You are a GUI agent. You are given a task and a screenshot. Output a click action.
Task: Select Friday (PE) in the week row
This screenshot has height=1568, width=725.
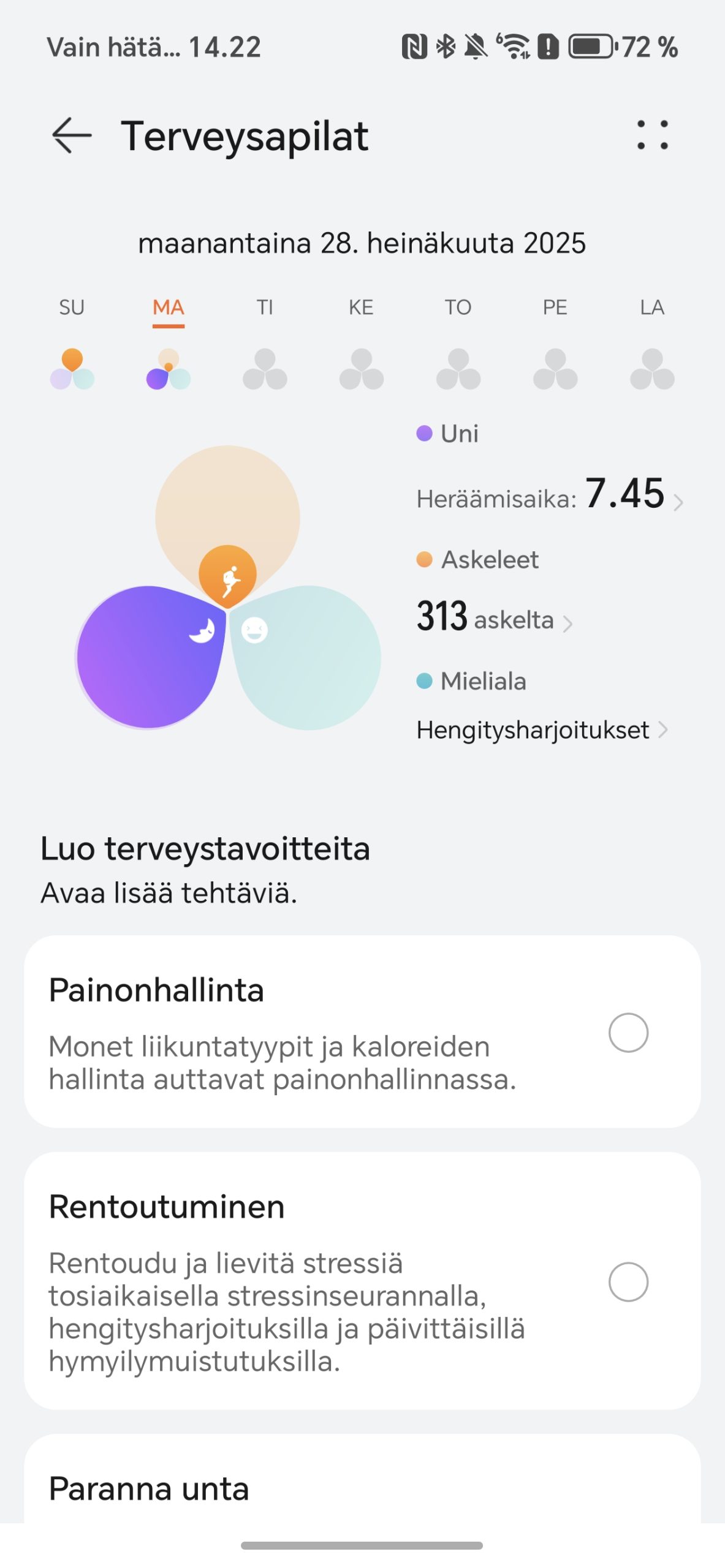tap(555, 343)
